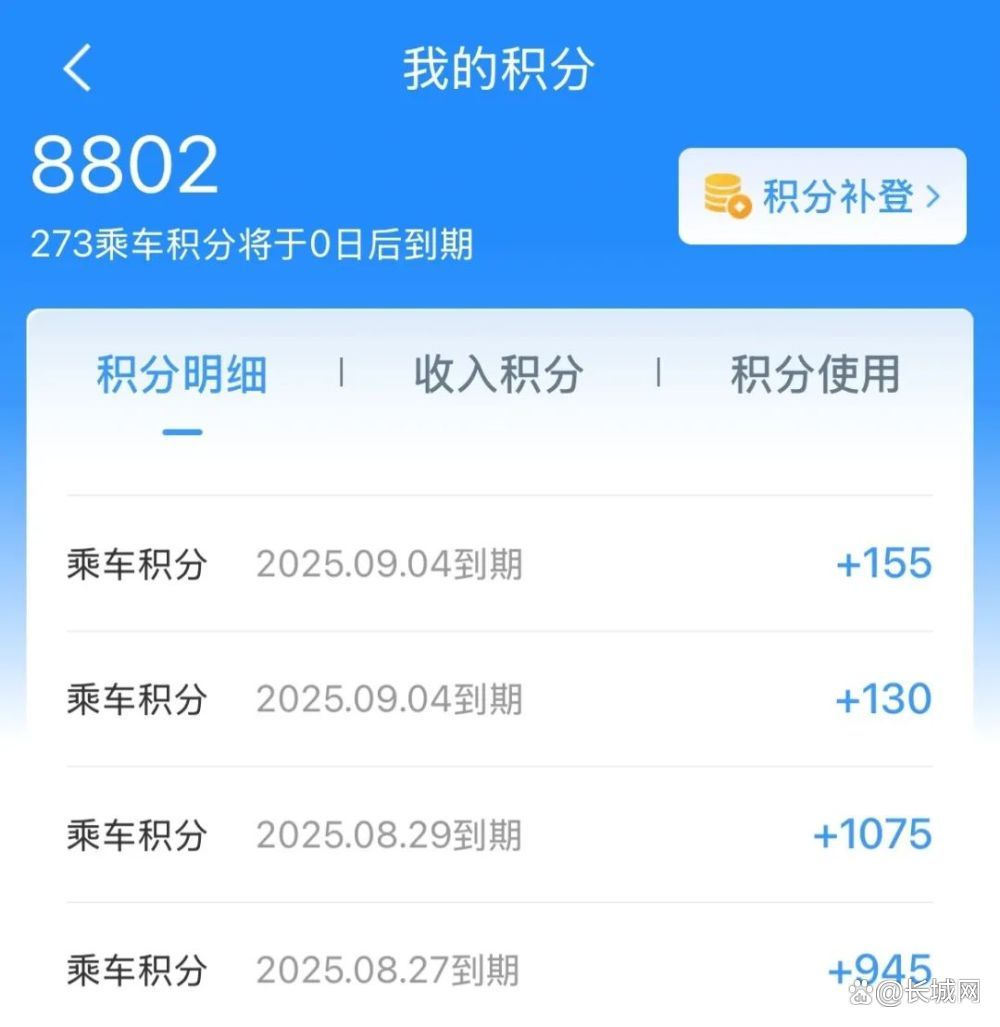Go back from 我的积分 page
The width and height of the screenshot is (1000, 1027).
coord(77,69)
